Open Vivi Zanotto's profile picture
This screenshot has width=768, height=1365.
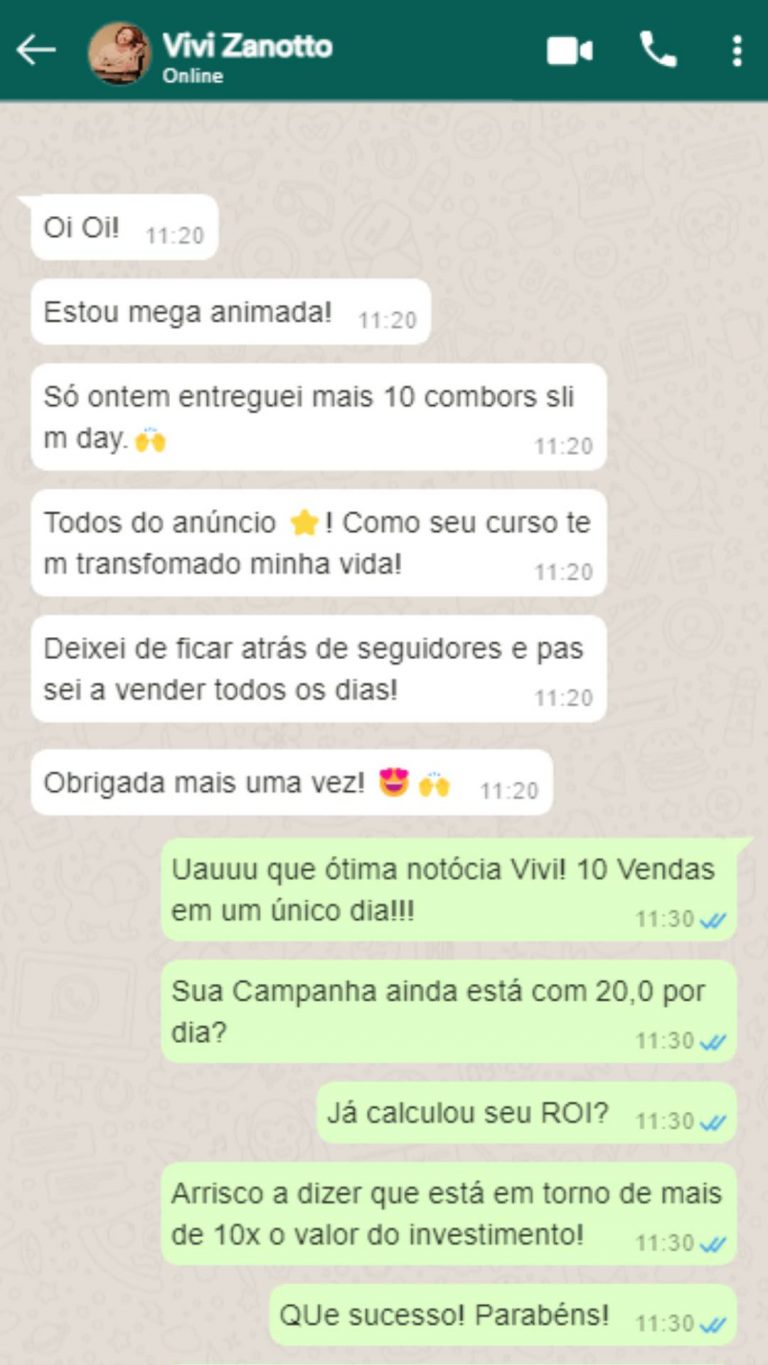tap(119, 48)
